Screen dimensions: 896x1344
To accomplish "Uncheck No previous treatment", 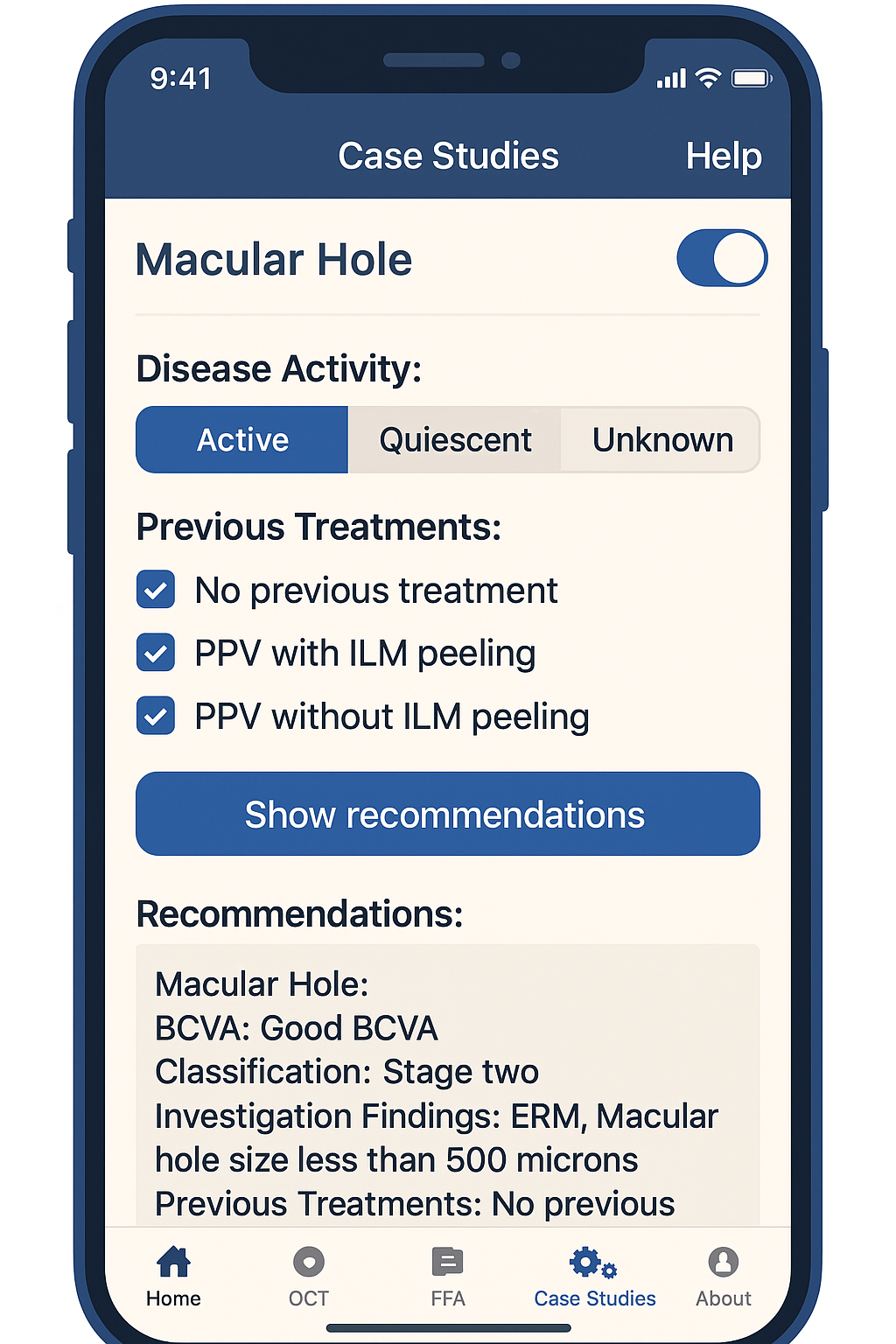I will click(x=156, y=590).
